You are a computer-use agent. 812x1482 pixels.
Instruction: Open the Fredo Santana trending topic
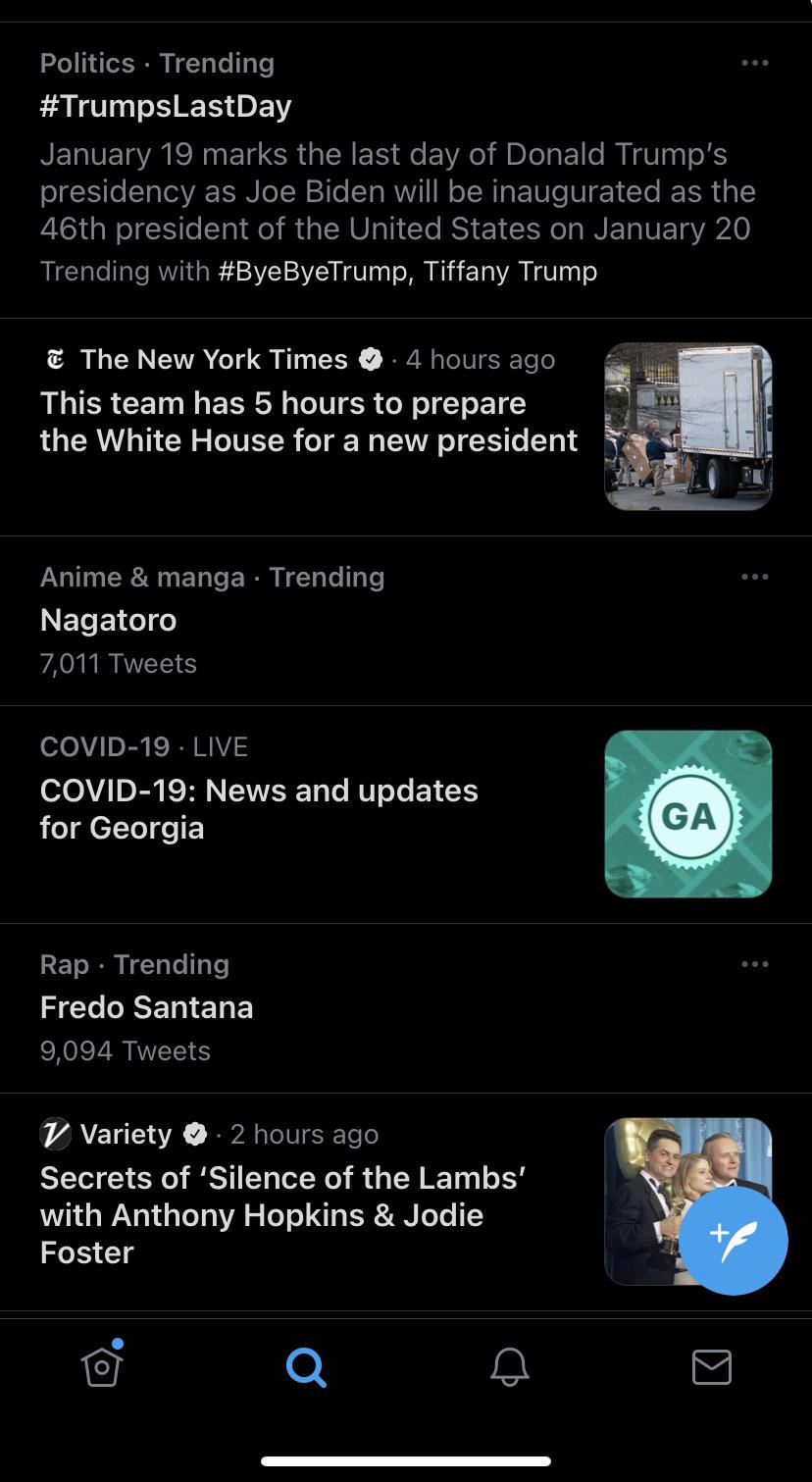point(147,1007)
